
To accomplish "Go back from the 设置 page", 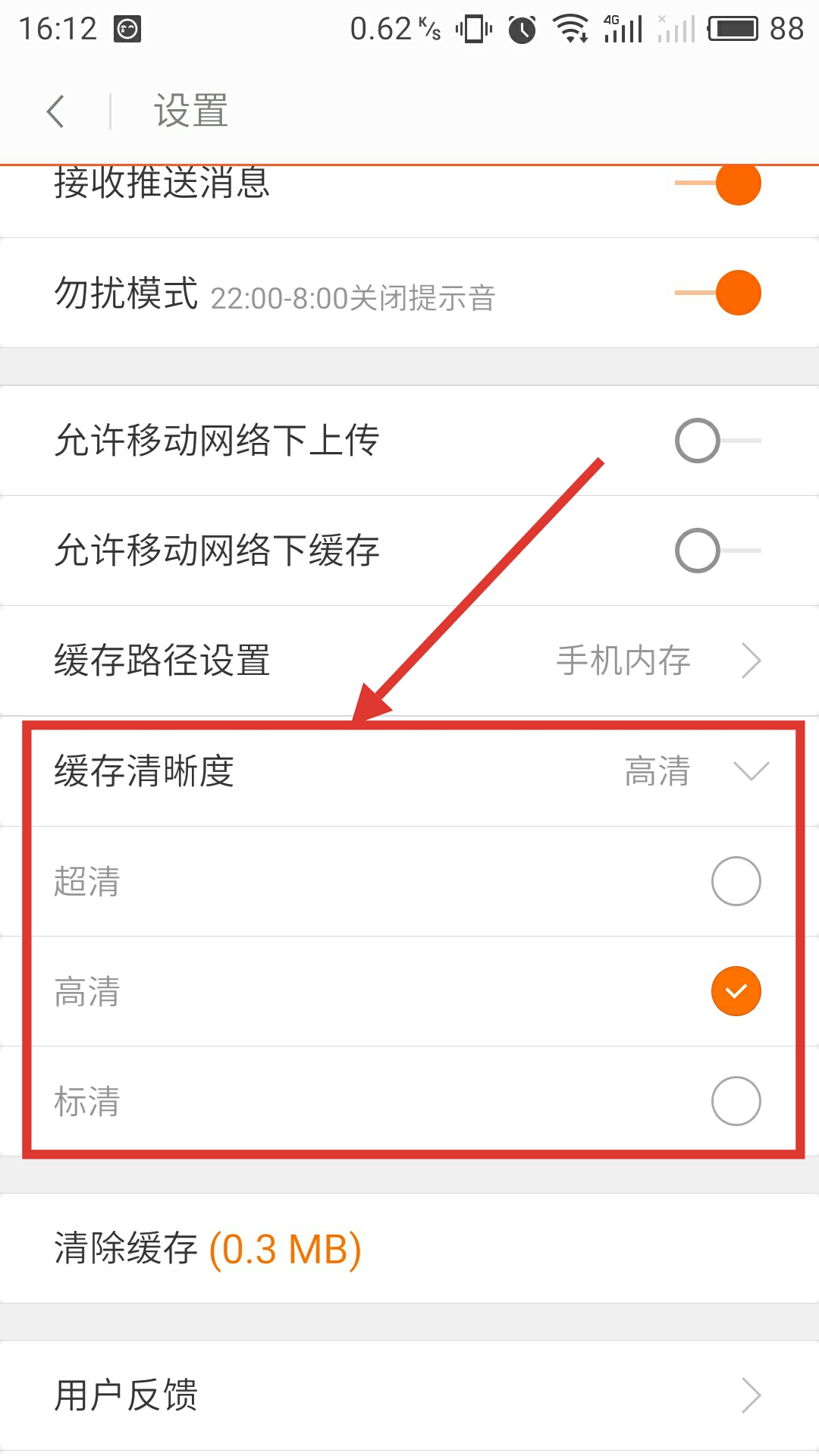I will (x=55, y=111).
